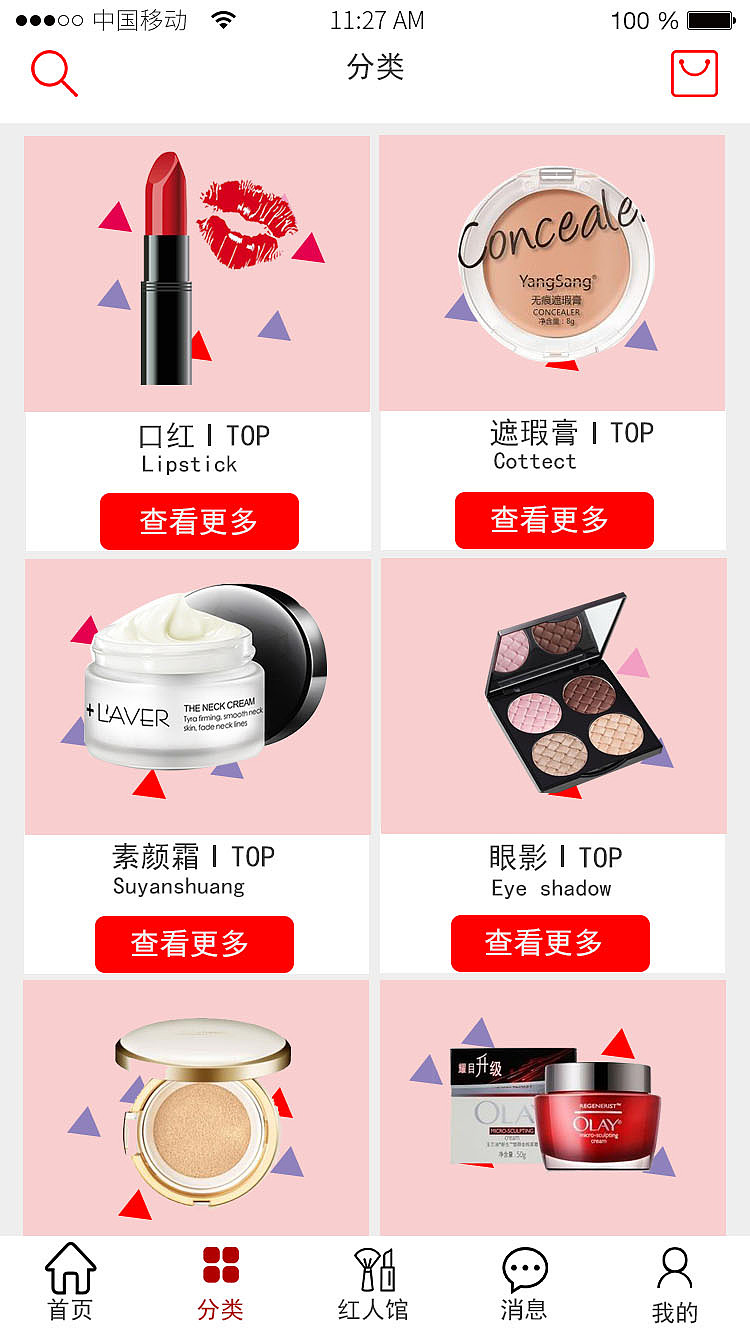Open the shopping bag icon
Image resolution: width=750 pixels, height=1334 pixels.
tap(695, 73)
